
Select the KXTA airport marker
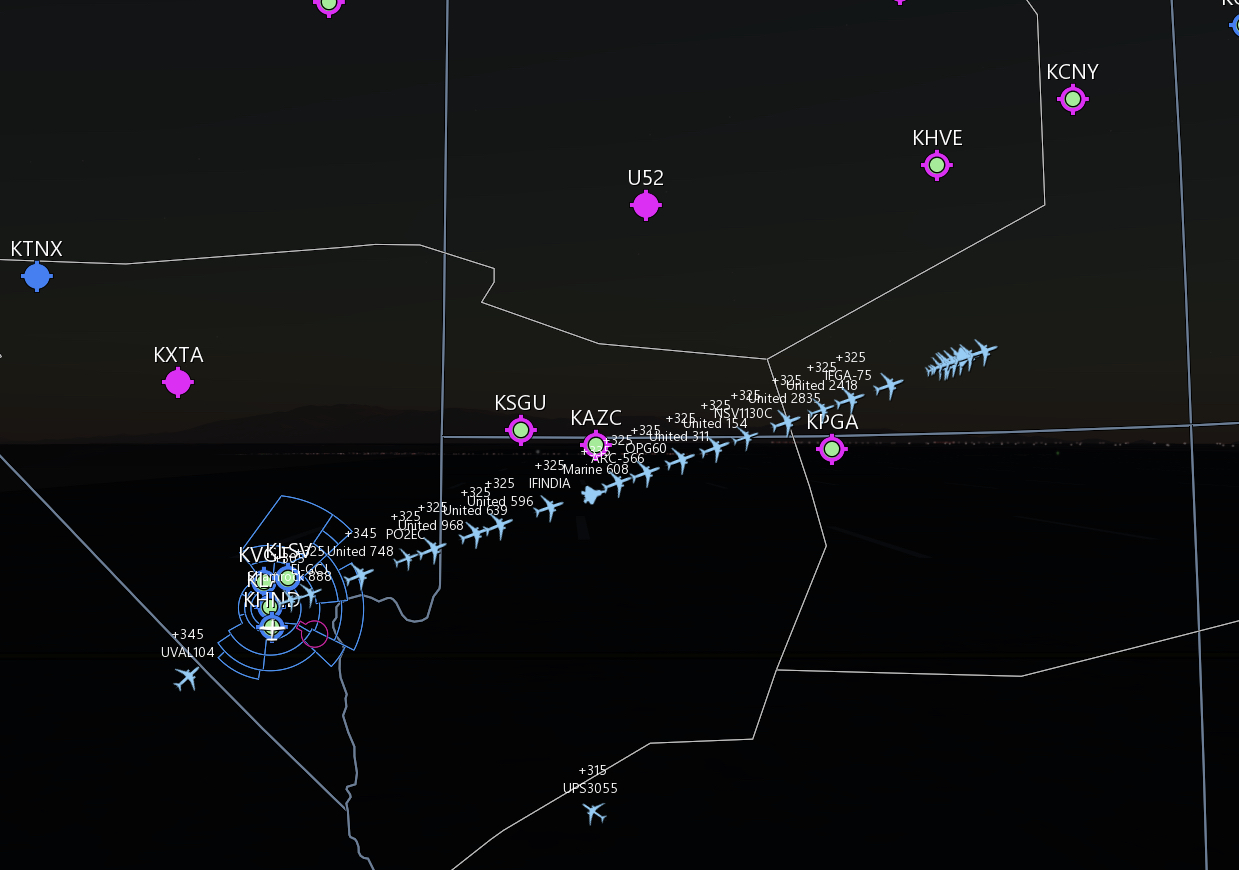(x=178, y=382)
